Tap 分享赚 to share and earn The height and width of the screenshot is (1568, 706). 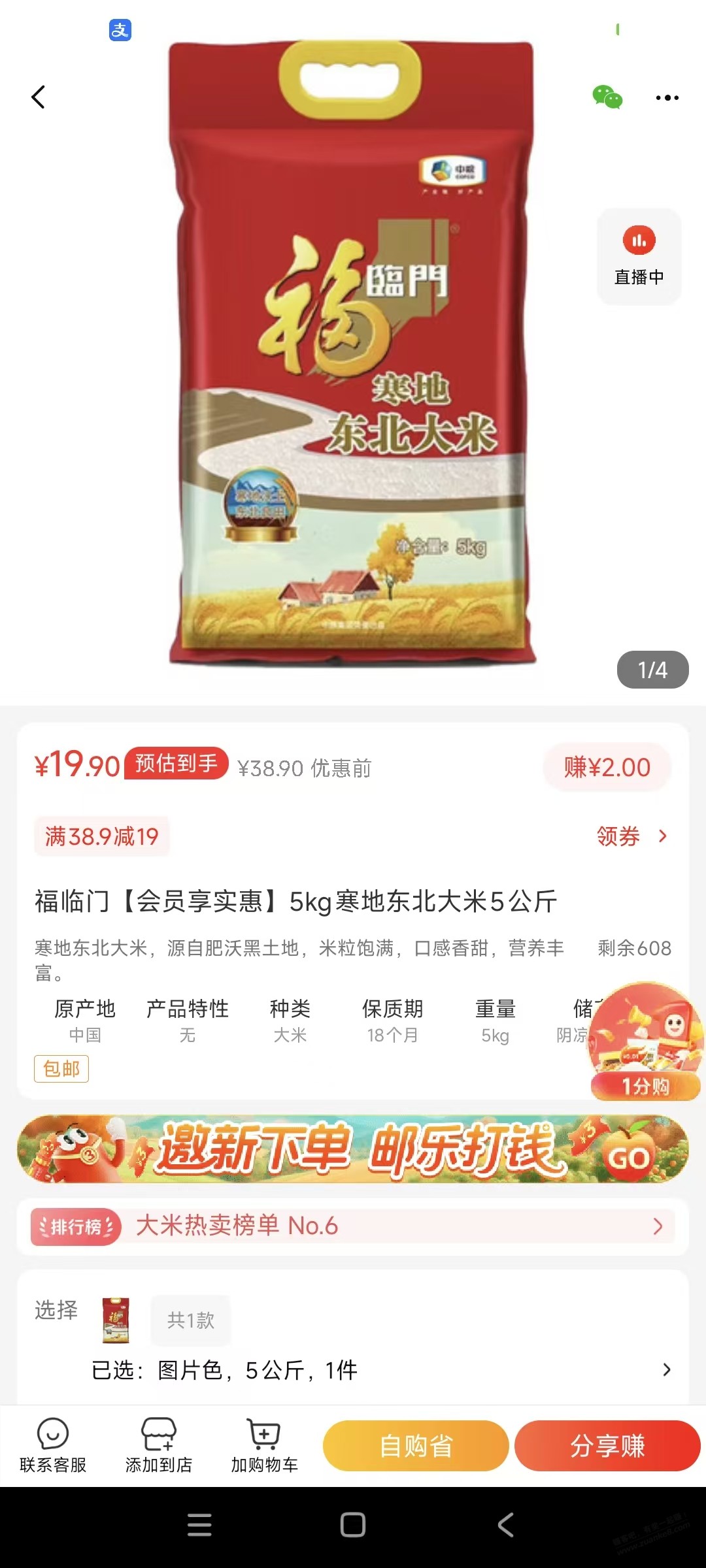[x=607, y=1446]
